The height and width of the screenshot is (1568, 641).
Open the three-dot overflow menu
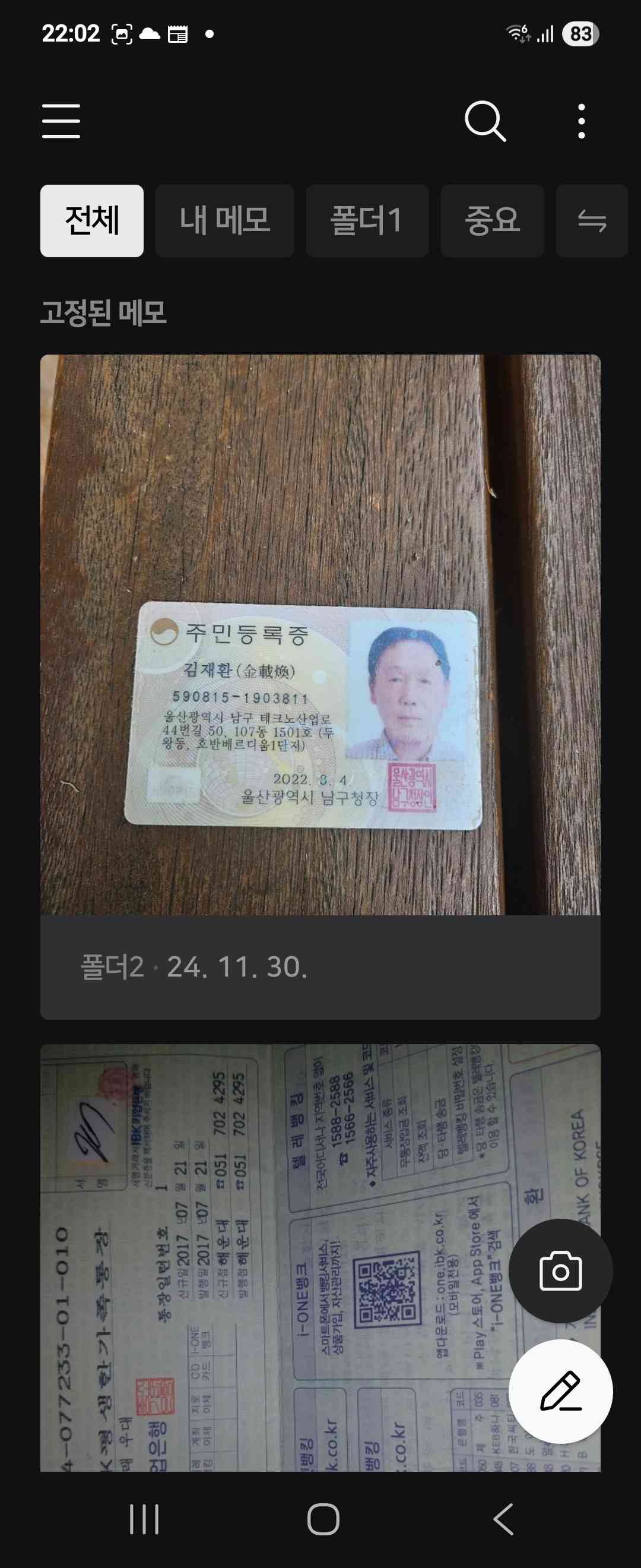coord(582,121)
